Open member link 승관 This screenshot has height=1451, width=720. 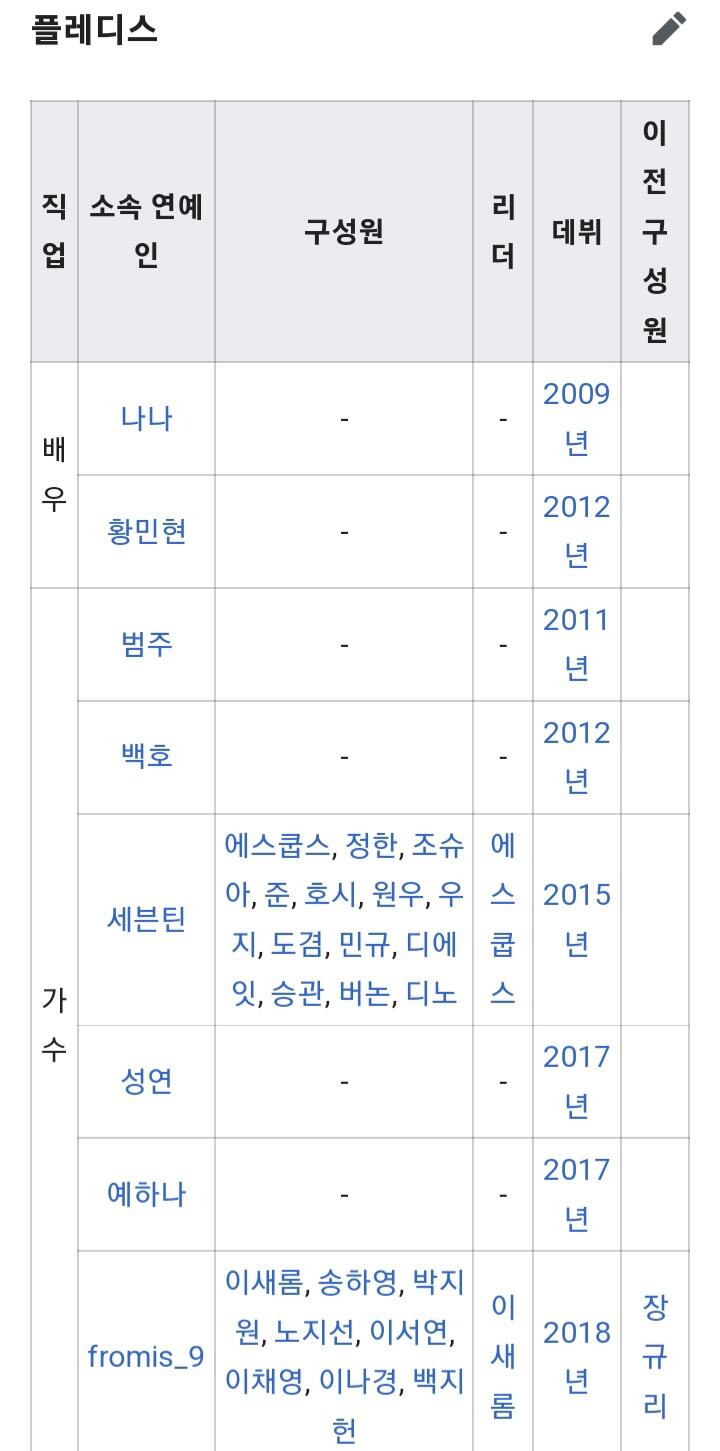pos(298,994)
